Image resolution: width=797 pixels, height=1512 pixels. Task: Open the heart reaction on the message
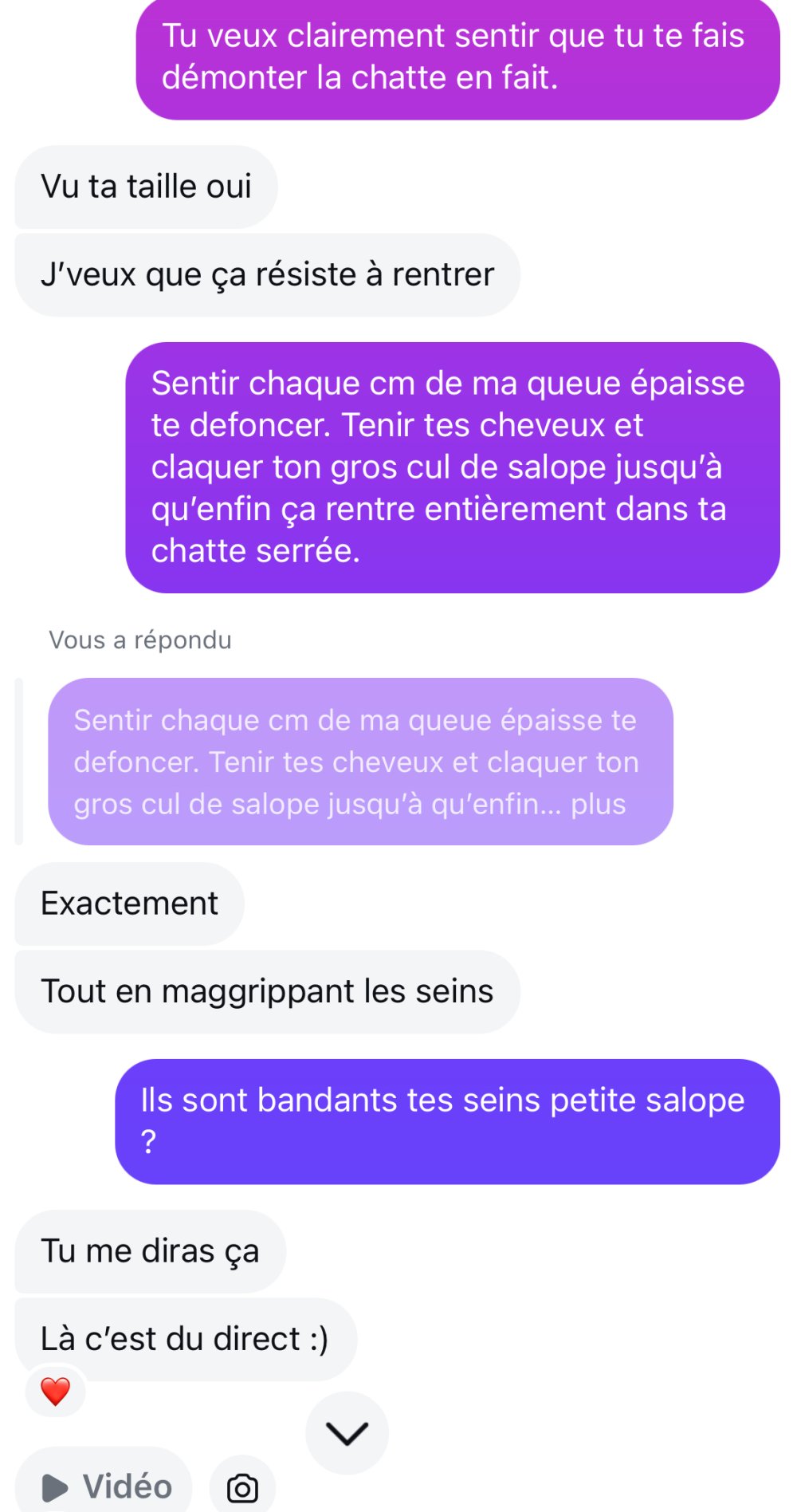coord(55,1392)
